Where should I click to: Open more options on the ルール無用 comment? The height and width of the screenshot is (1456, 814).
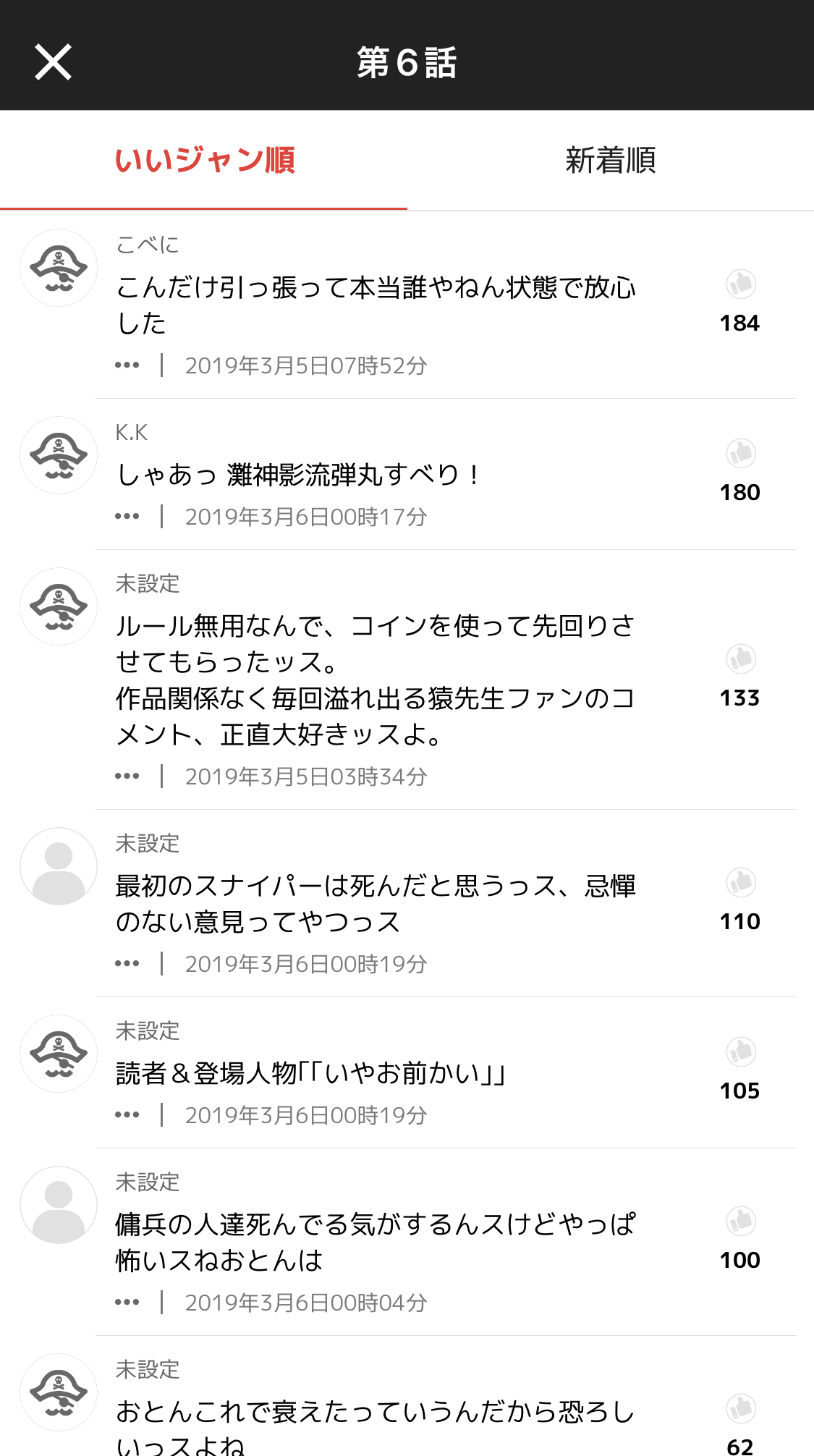(127, 776)
